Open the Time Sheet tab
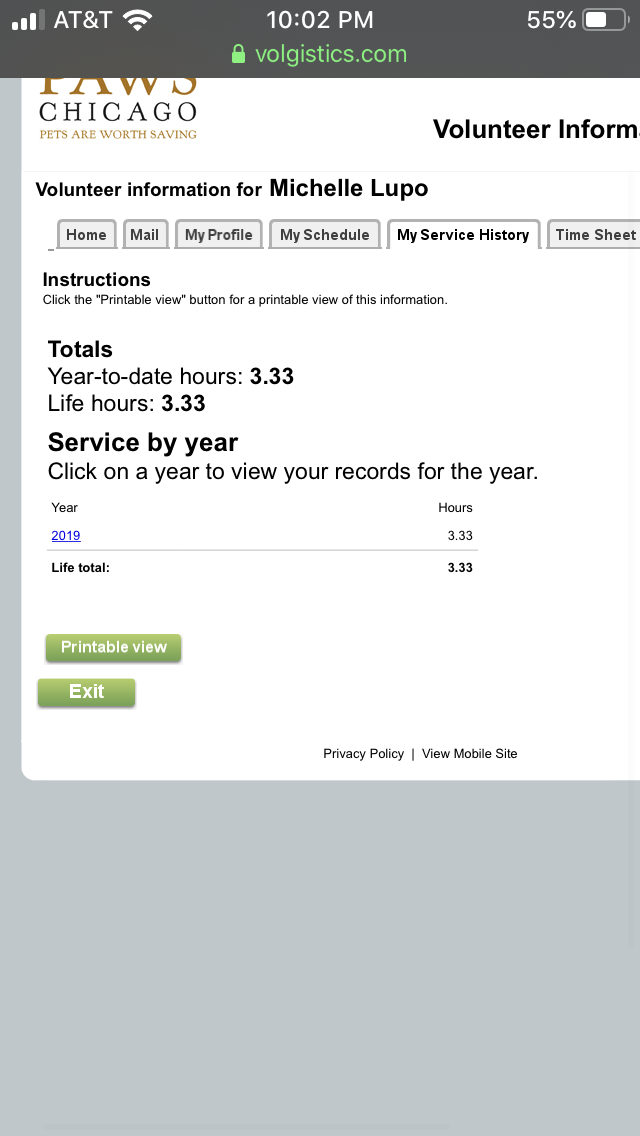The width and height of the screenshot is (640, 1136). tap(595, 235)
